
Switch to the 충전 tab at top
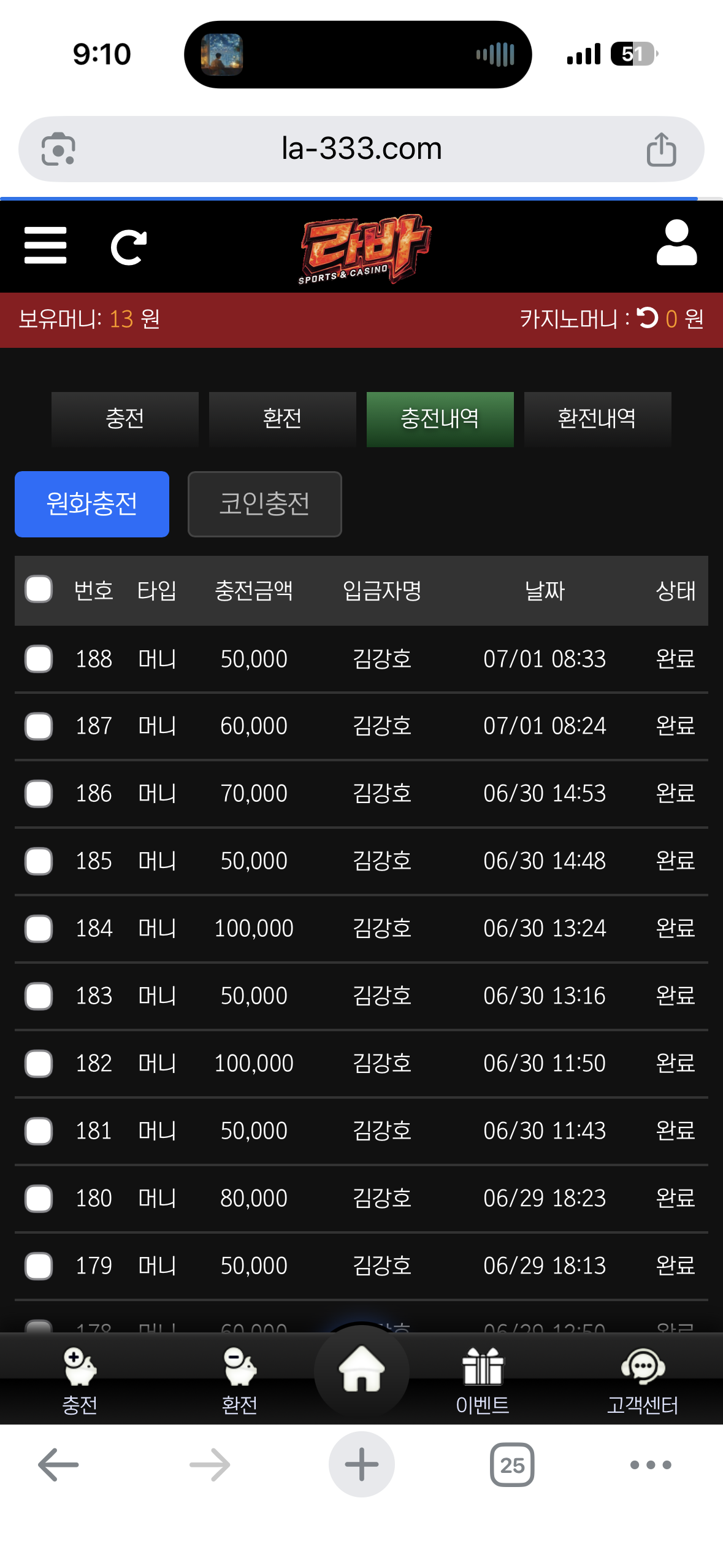tap(125, 419)
